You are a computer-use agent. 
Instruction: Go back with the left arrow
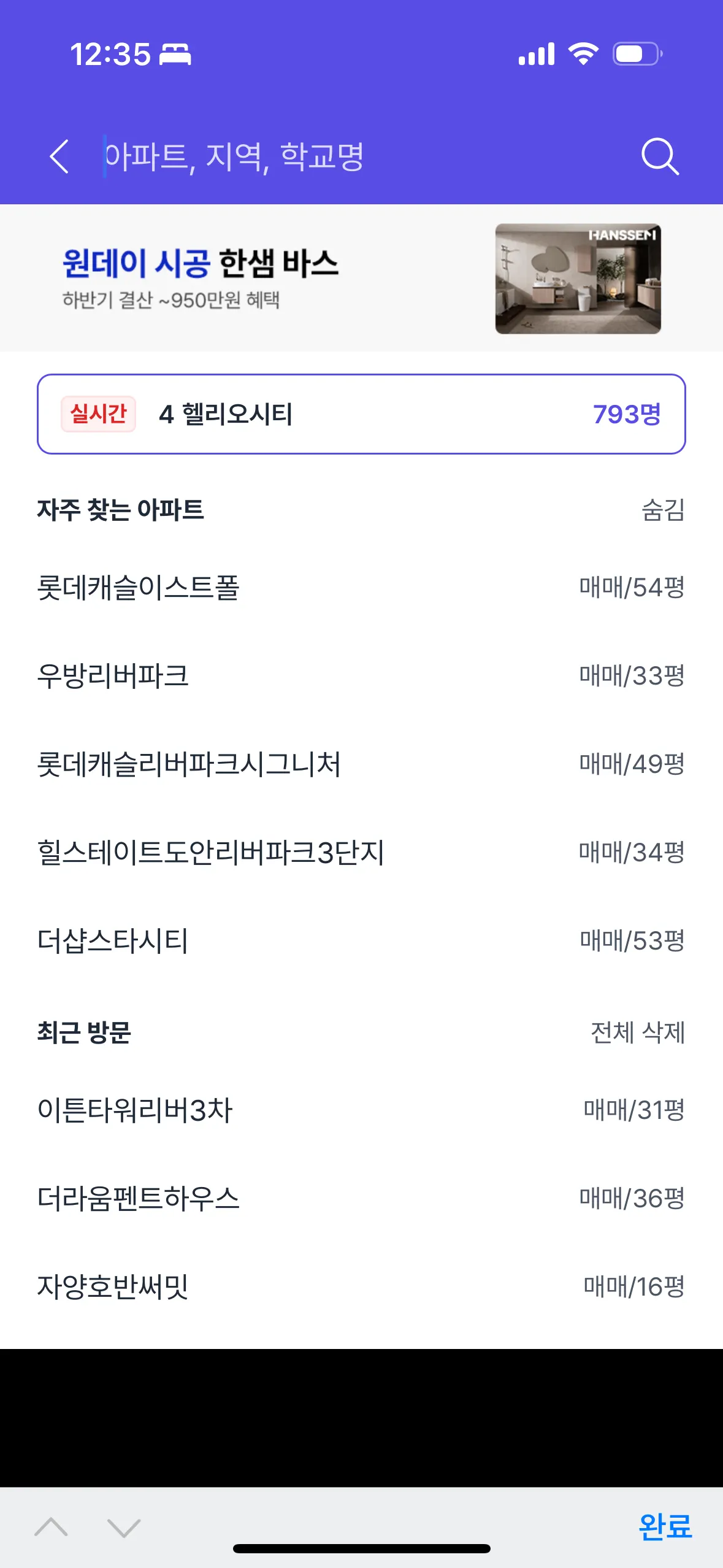pos(59,156)
